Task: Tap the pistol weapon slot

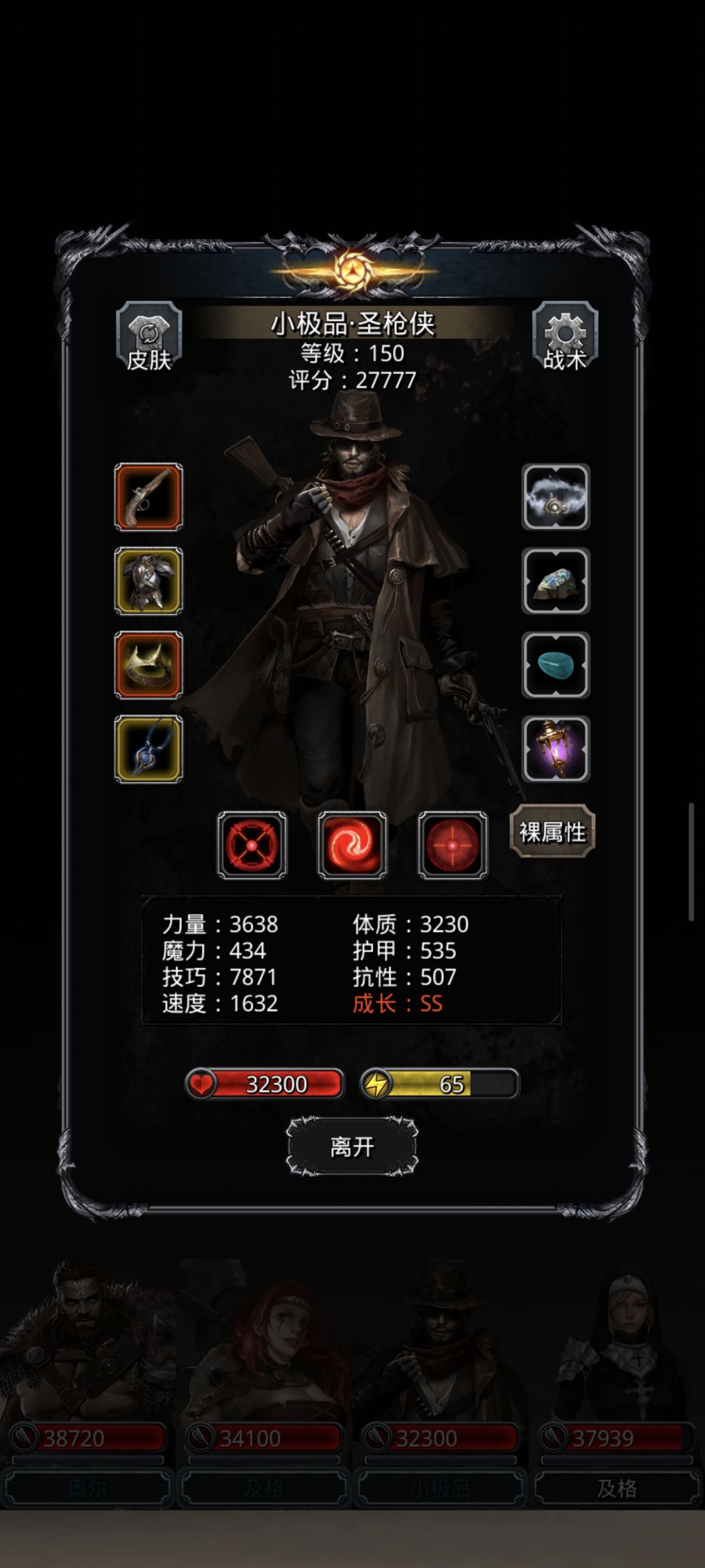Action: tap(149, 497)
